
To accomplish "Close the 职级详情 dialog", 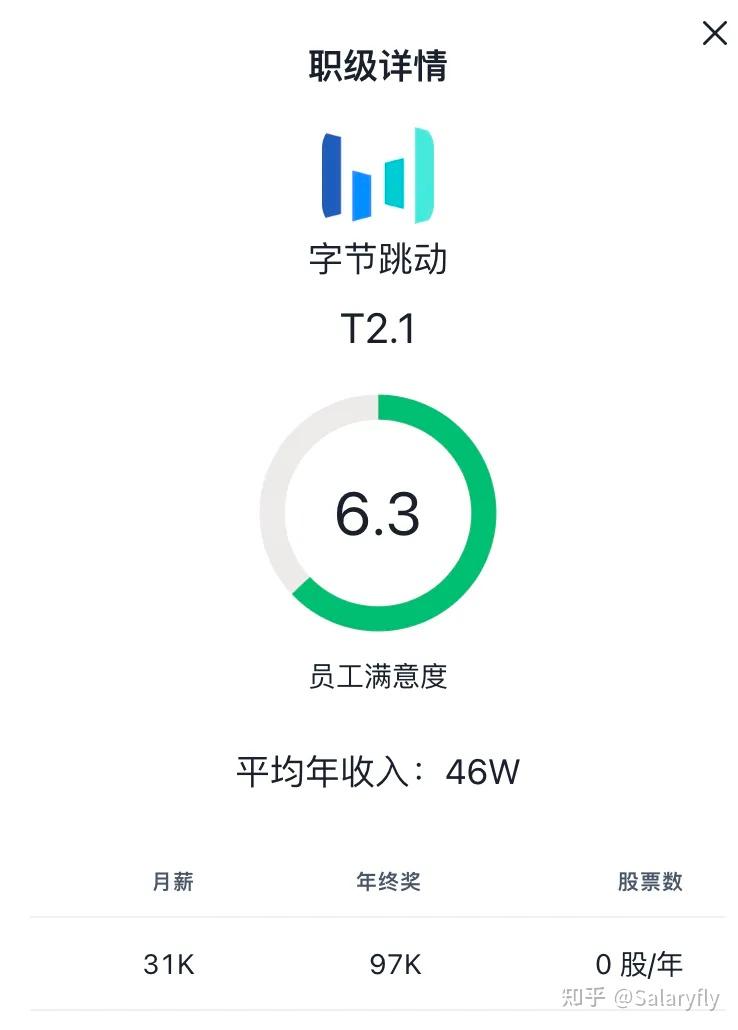I will 714,33.
